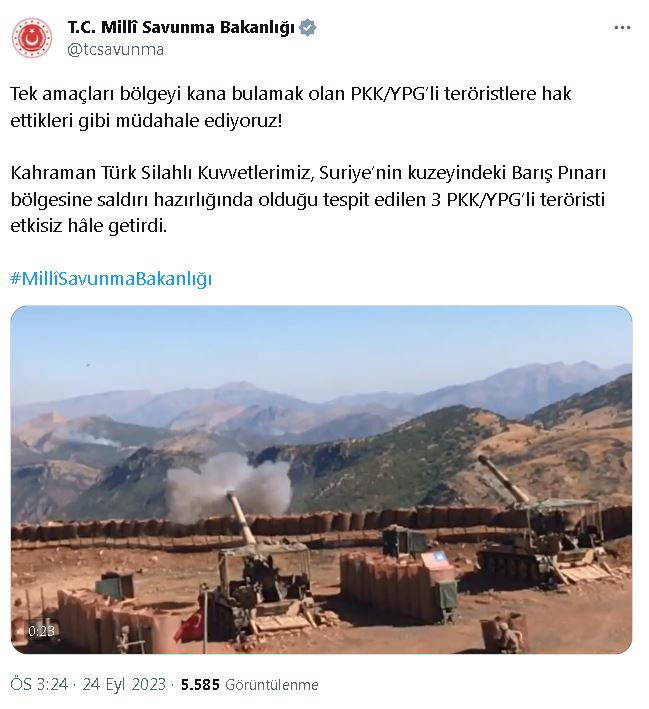The width and height of the screenshot is (649, 709).
Task: Tap the T.C. Millî Savunma Bakanlığı account name
Action: tap(180, 27)
